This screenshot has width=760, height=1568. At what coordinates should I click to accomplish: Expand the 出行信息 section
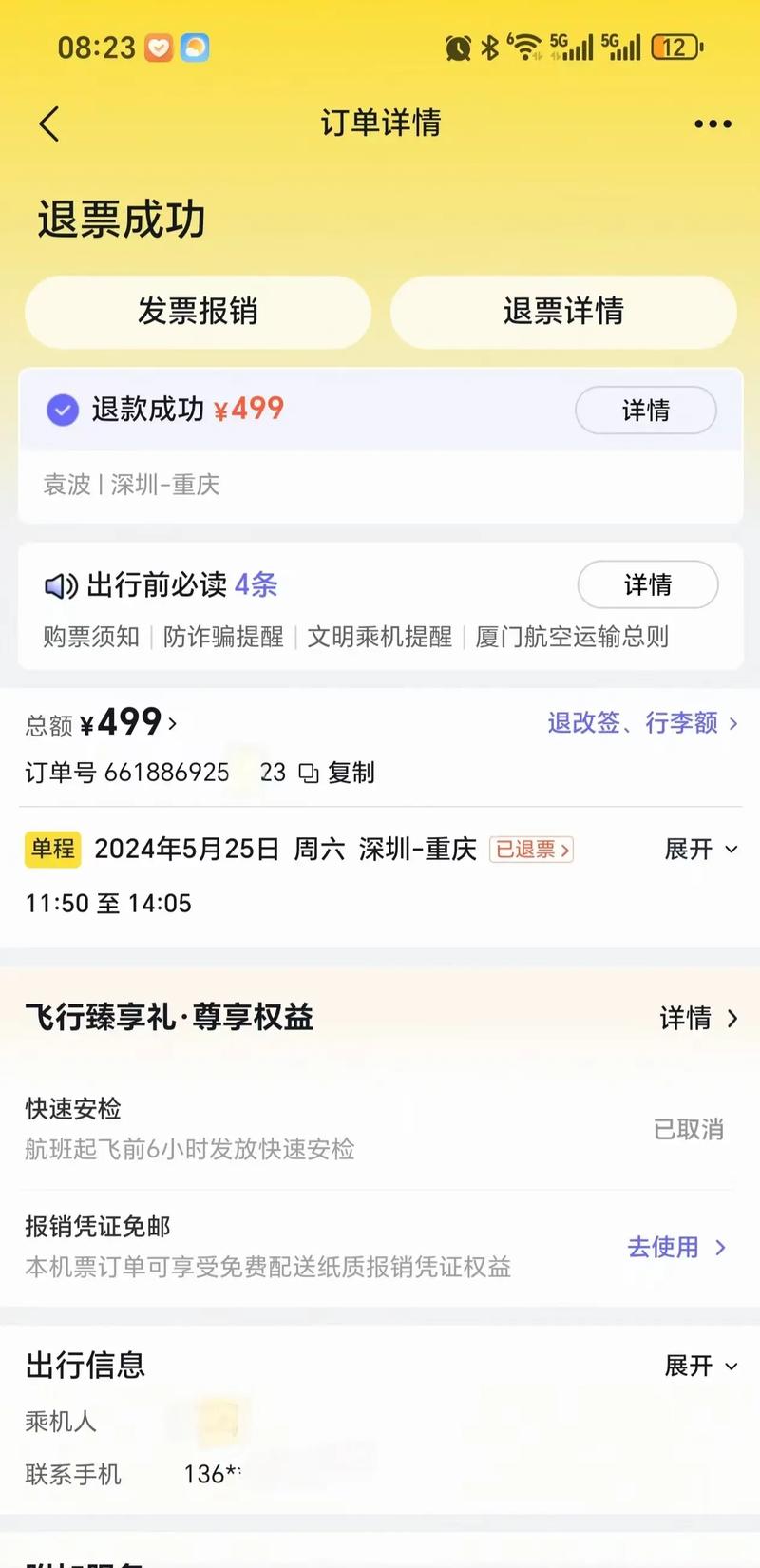[701, 1366]
